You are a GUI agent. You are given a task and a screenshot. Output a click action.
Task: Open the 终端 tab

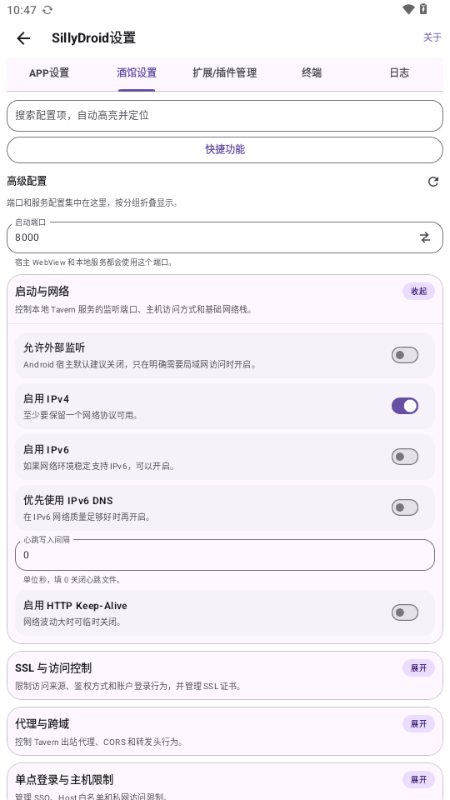(312, 73)
